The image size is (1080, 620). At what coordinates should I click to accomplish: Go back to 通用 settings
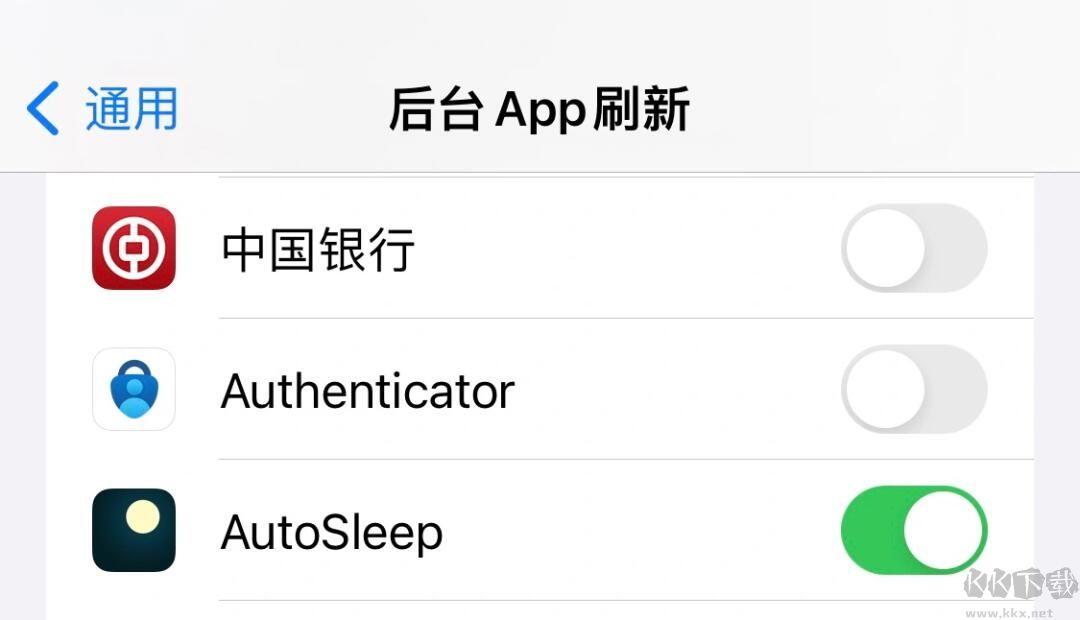102,109
